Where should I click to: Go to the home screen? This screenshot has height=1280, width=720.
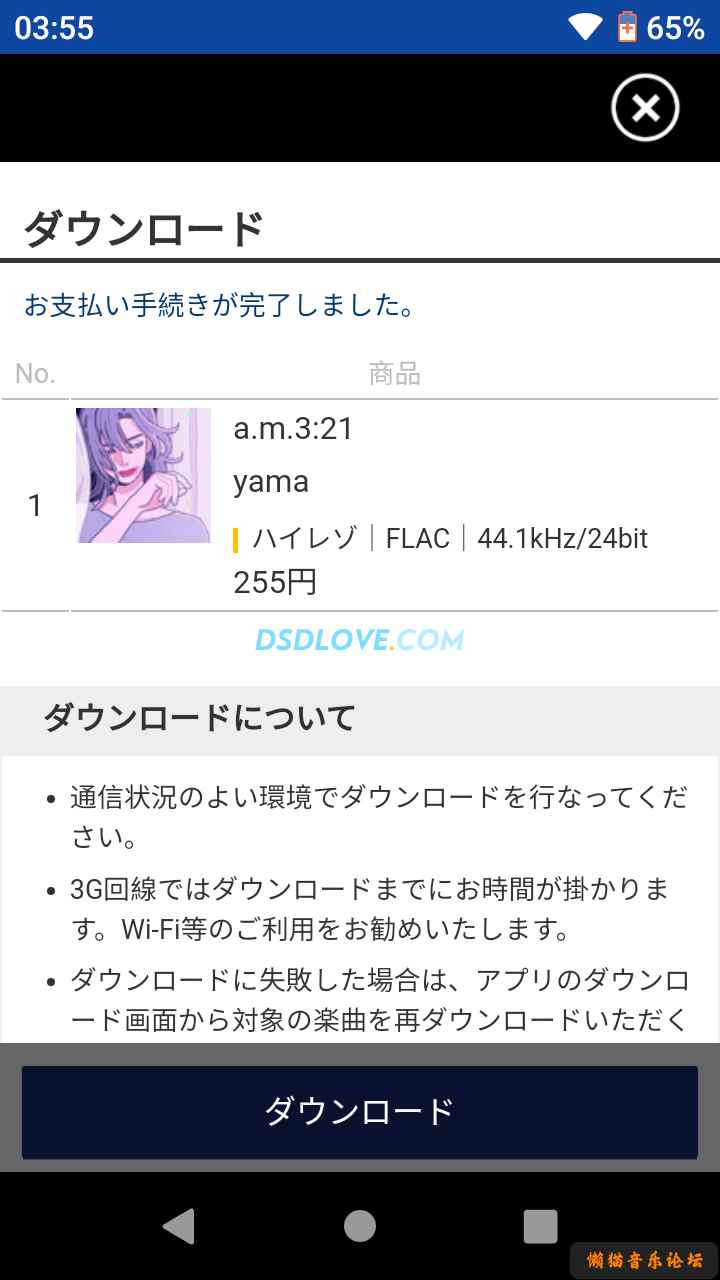[360, 1226]
